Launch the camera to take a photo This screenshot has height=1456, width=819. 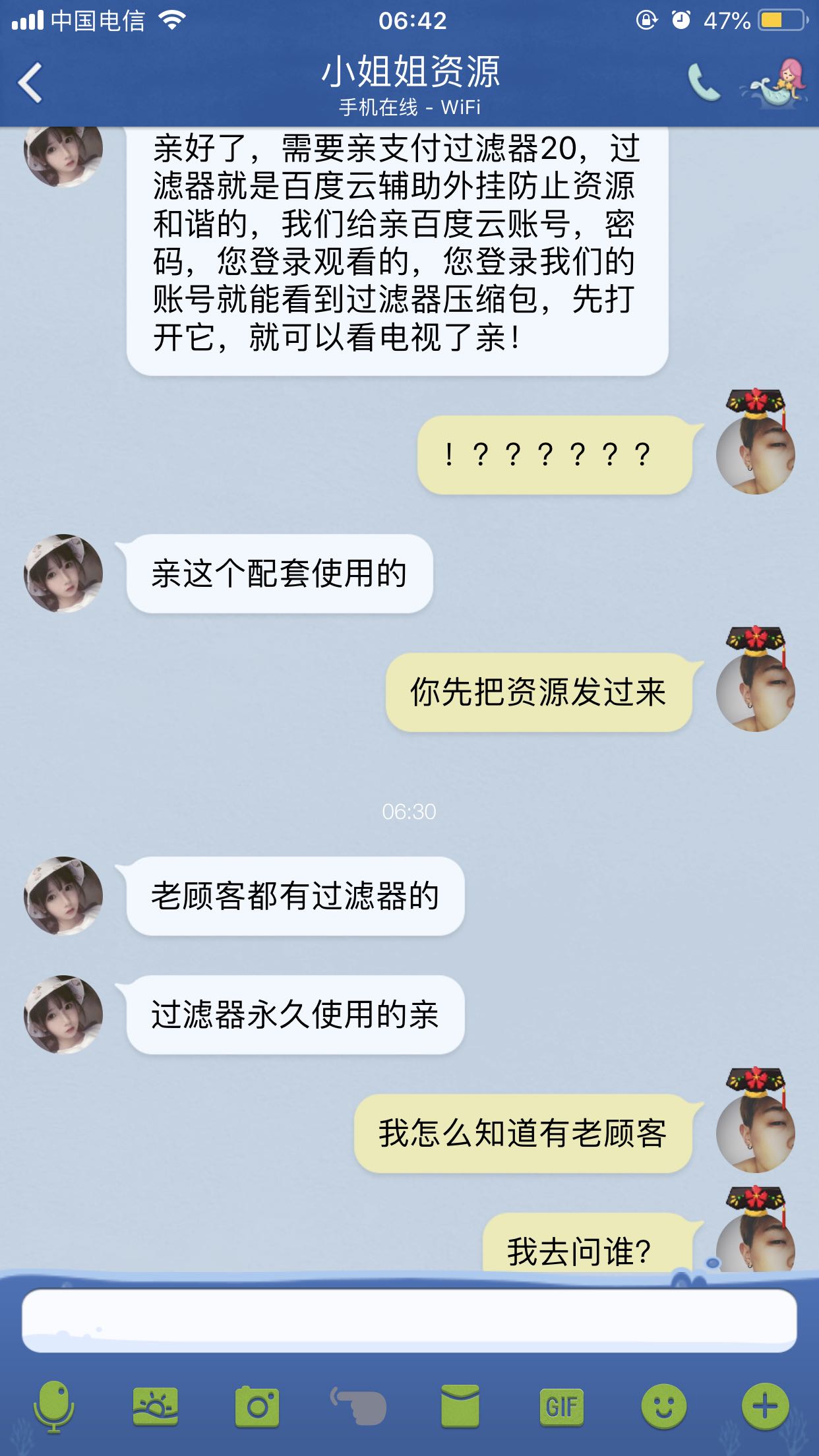pos(257,1406)
